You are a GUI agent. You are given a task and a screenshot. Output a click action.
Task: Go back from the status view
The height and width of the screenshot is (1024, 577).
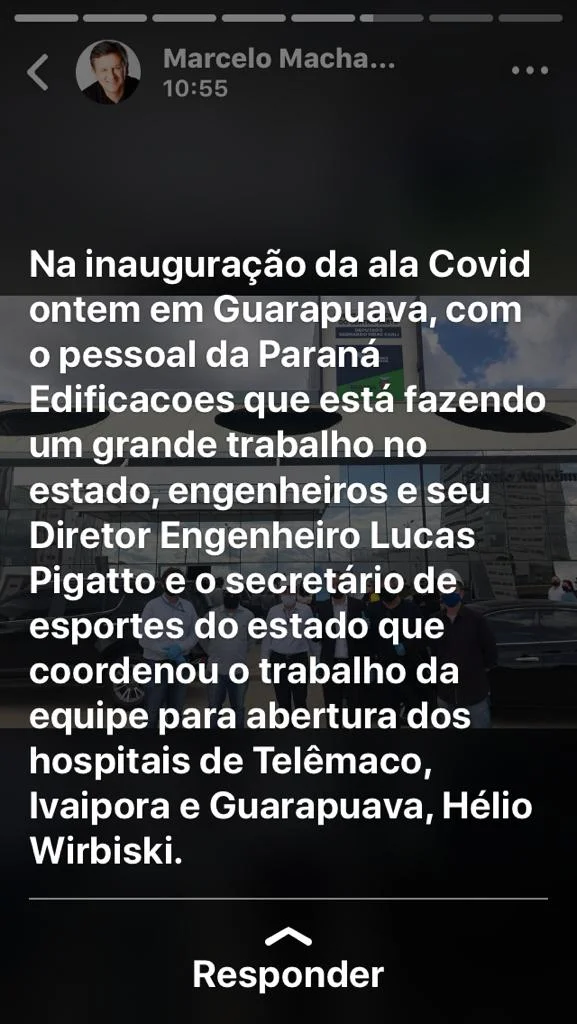pos(38,72)
